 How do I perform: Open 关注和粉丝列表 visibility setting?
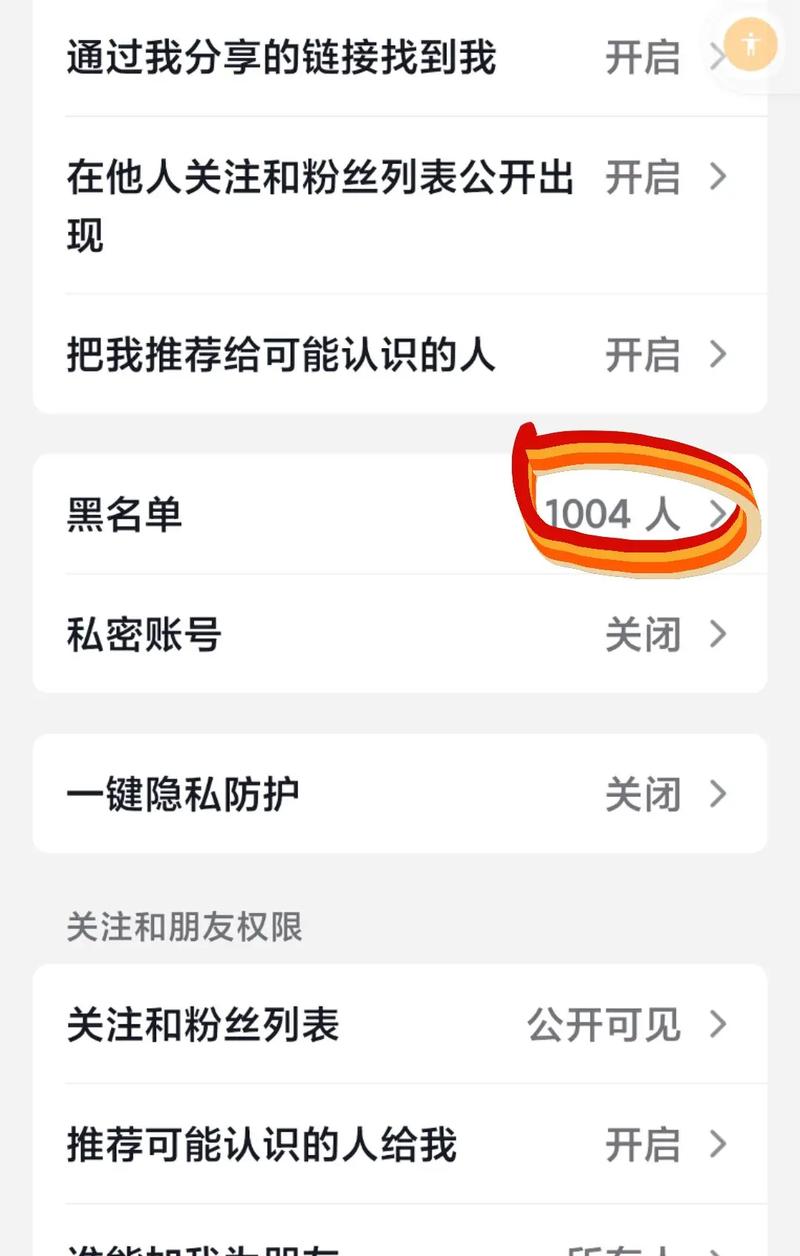400,1024
